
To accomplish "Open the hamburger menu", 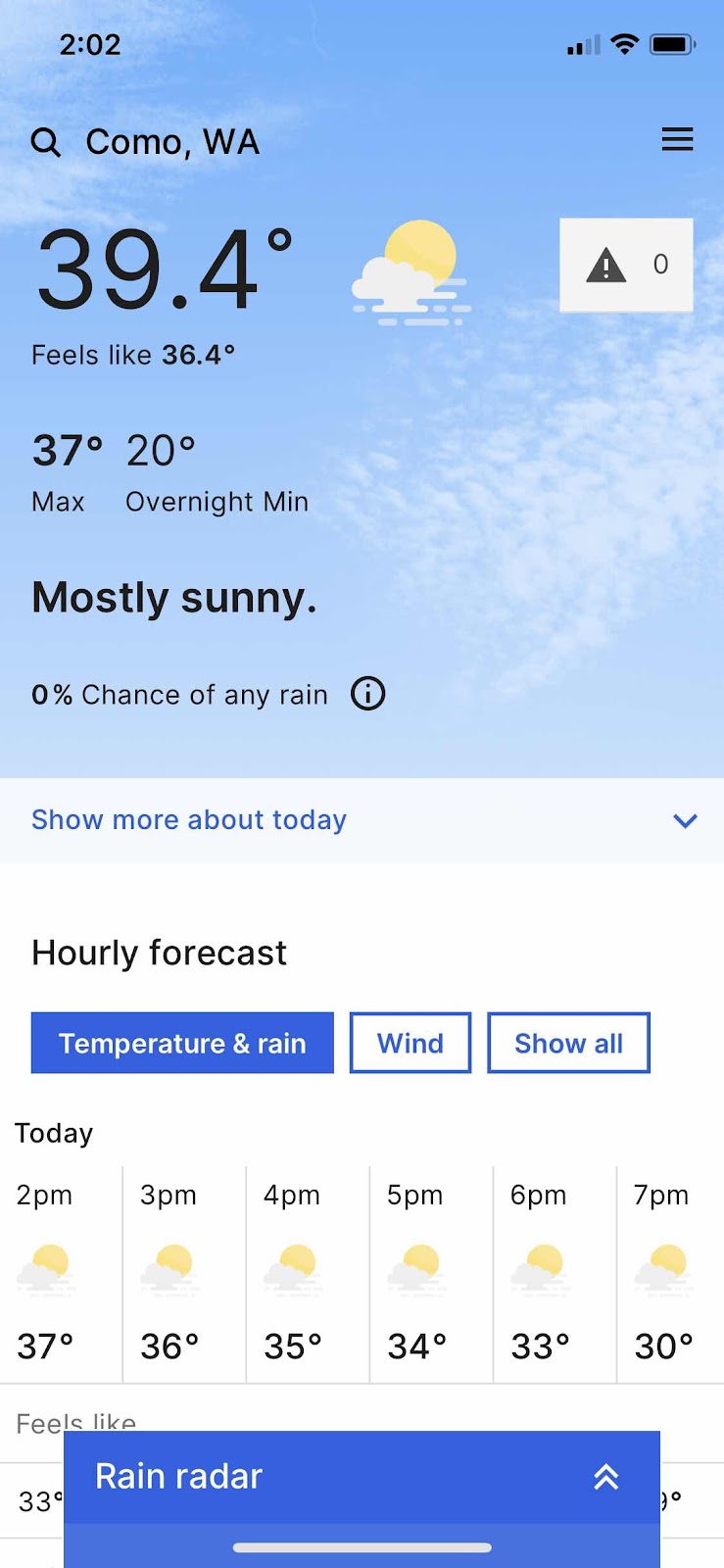I will point(677,140).
